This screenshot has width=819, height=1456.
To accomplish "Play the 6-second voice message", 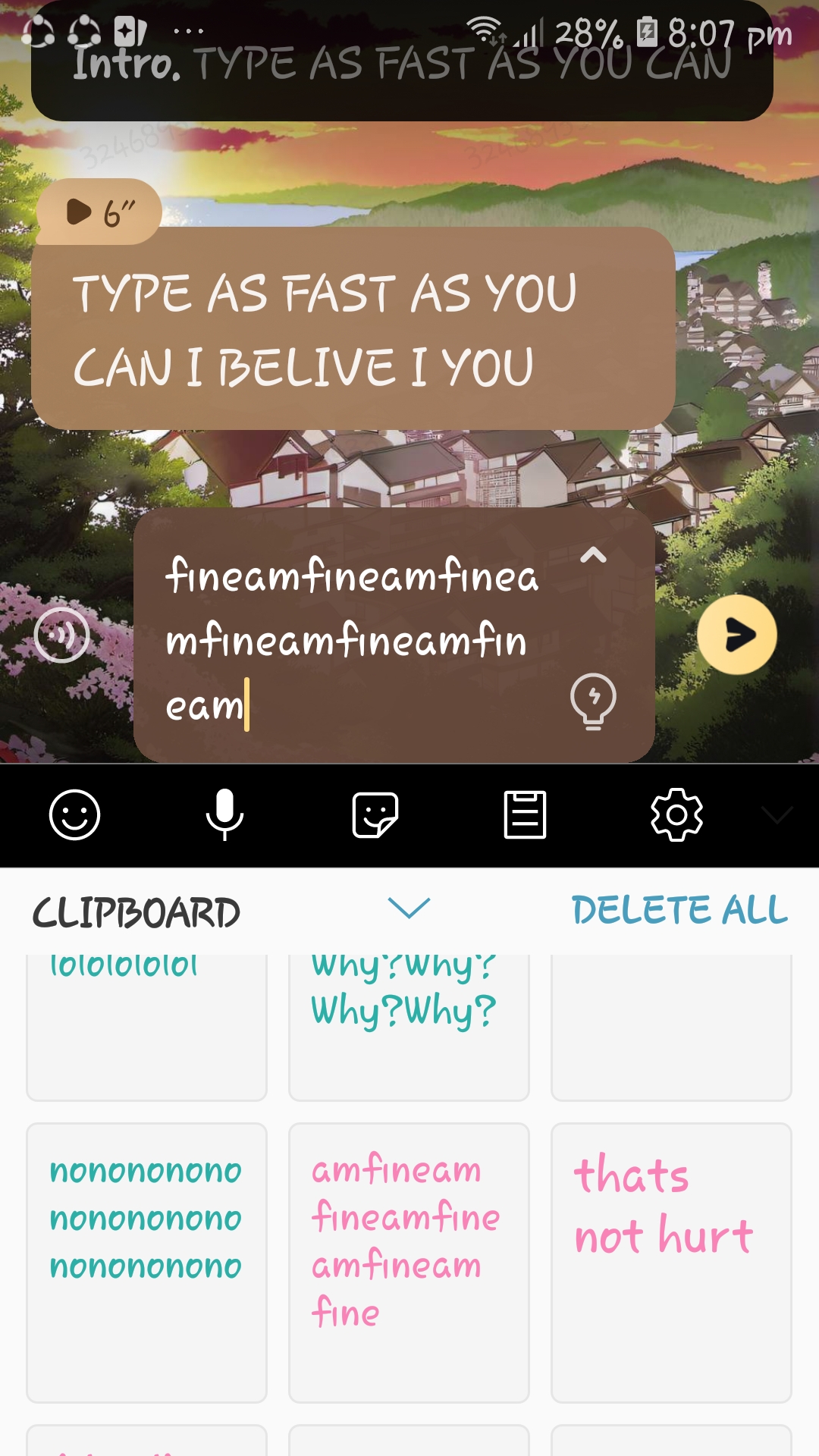I will 80,212.
